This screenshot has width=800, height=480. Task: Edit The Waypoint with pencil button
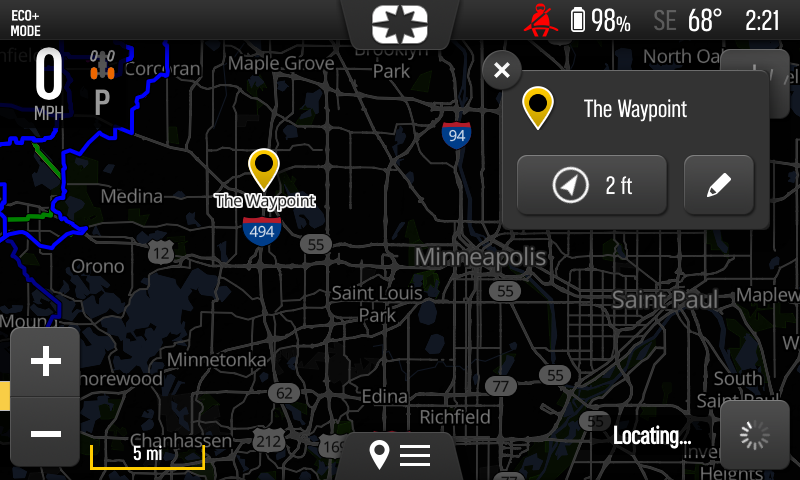coord(718,185)
